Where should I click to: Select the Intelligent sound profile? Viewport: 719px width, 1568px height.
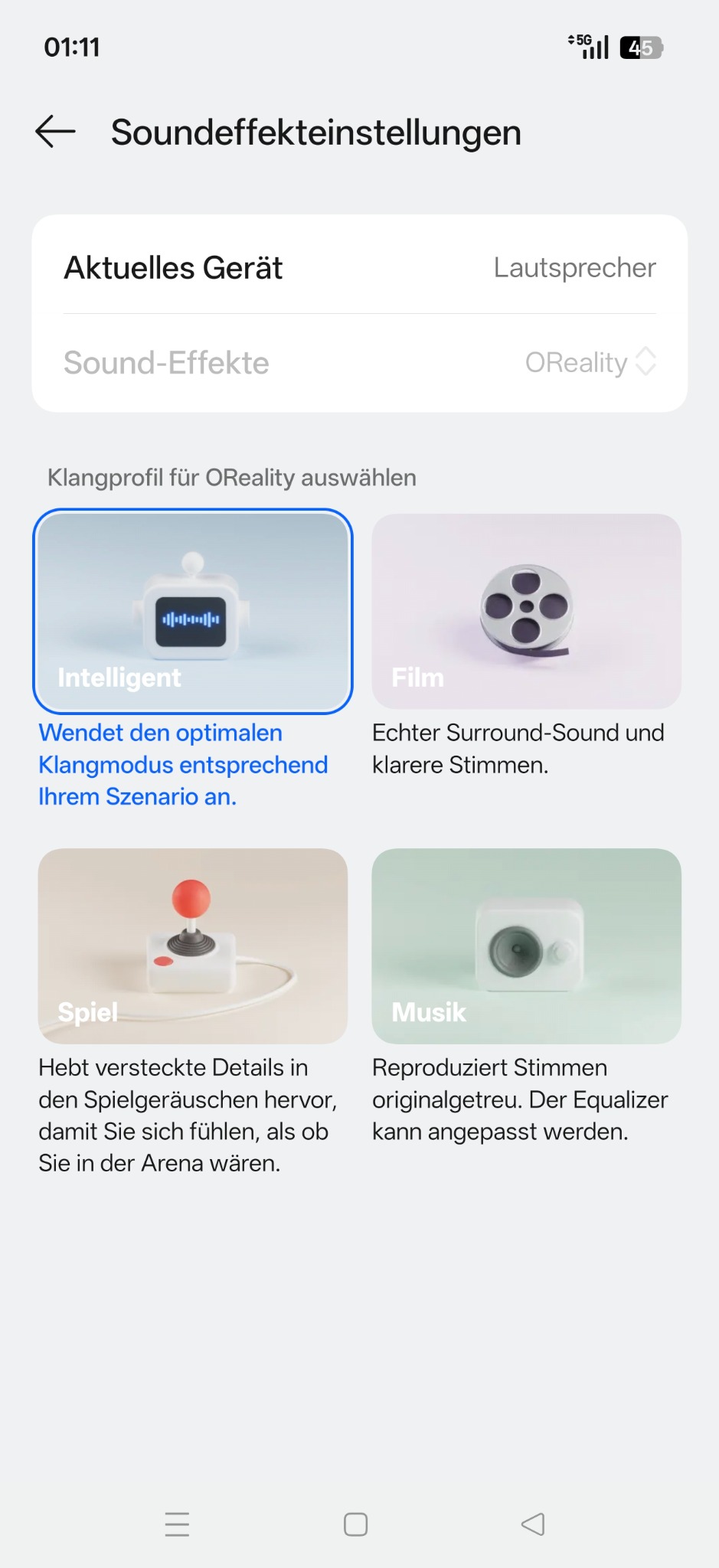[192, 611]
